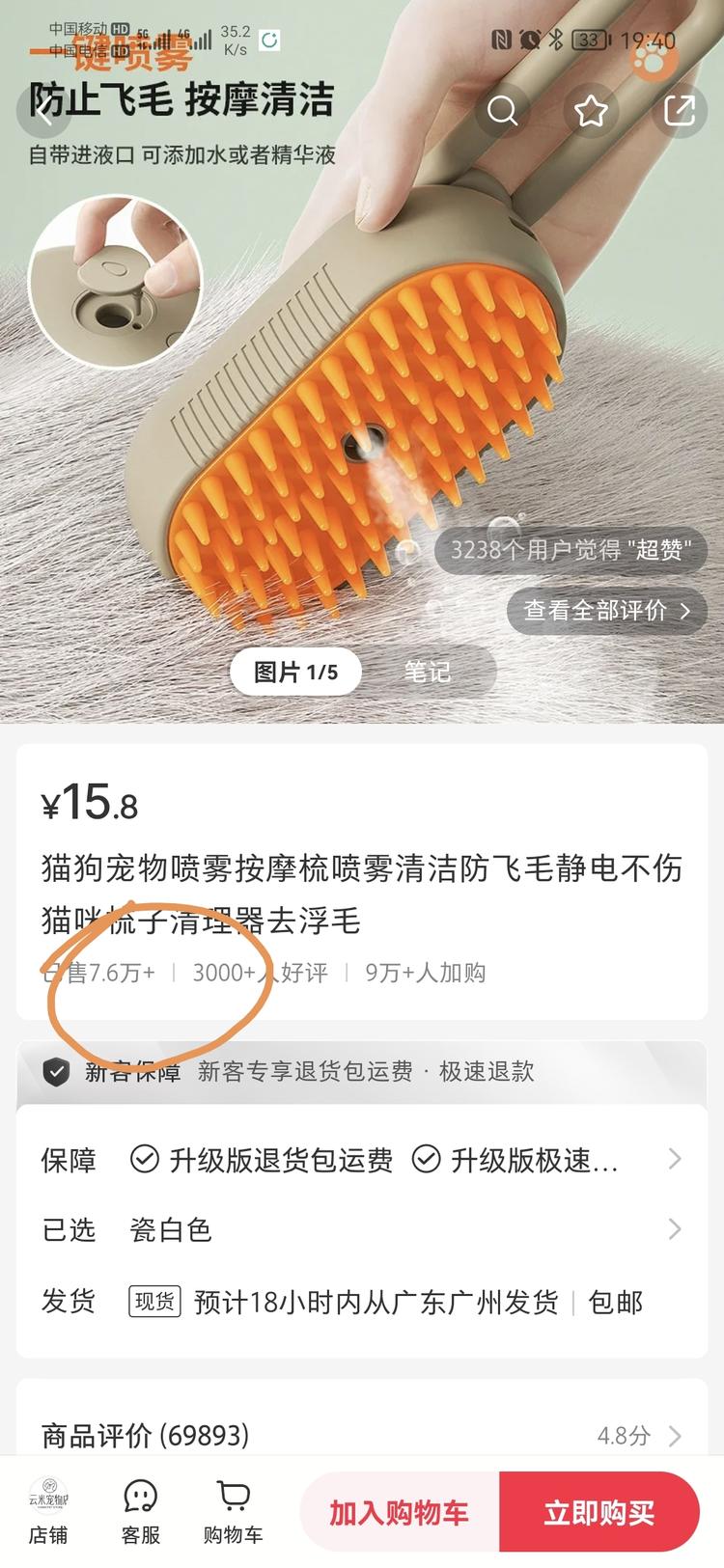724x1568 pixels.
Task: Tap the red 立即购买 buy now button
Action: tap(600, 1513)
